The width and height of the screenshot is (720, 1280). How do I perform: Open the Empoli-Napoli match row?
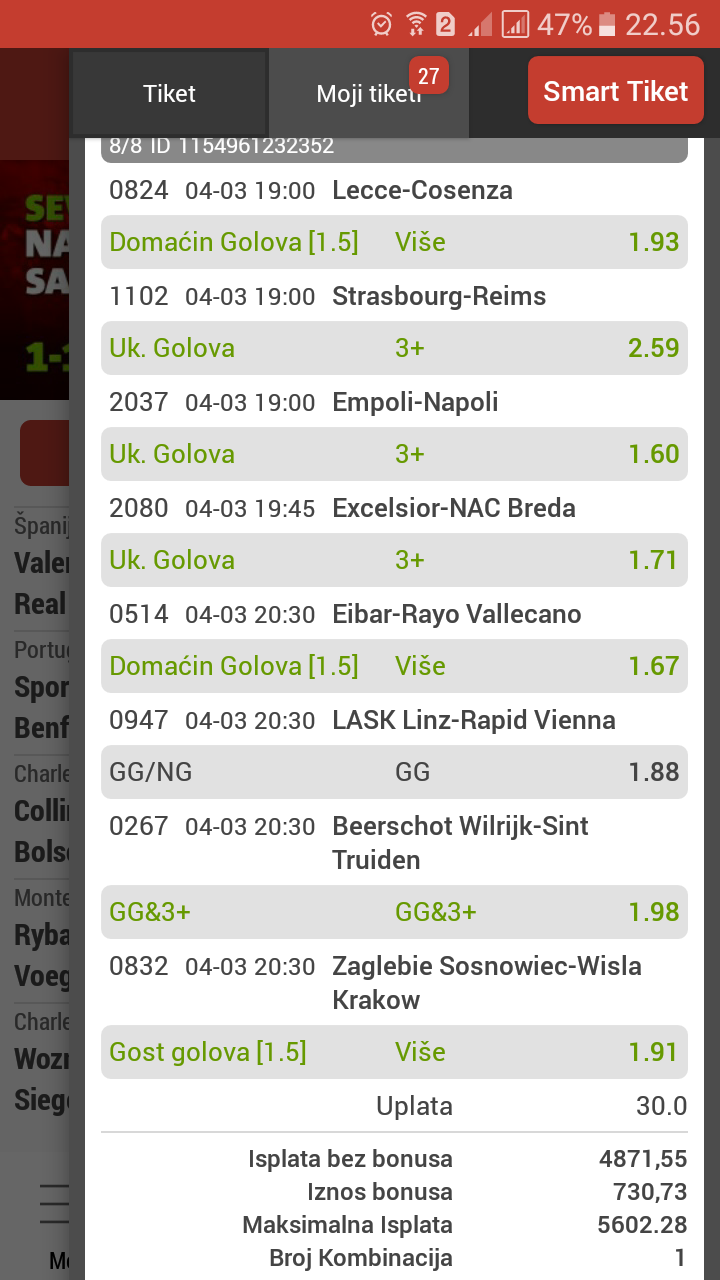pyautogui.click(x=394, y=402)
